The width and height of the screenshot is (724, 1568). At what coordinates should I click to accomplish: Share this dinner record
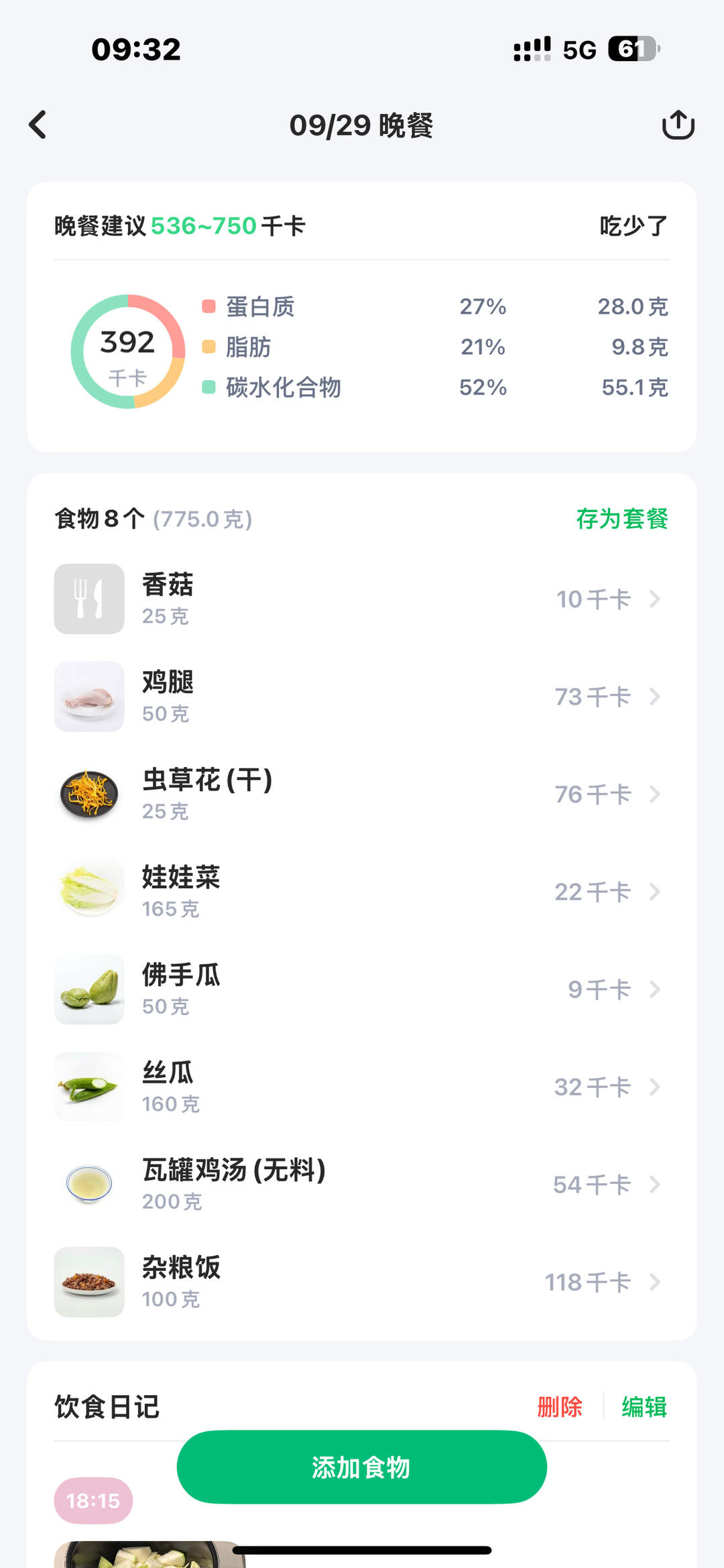coord(678,125)
